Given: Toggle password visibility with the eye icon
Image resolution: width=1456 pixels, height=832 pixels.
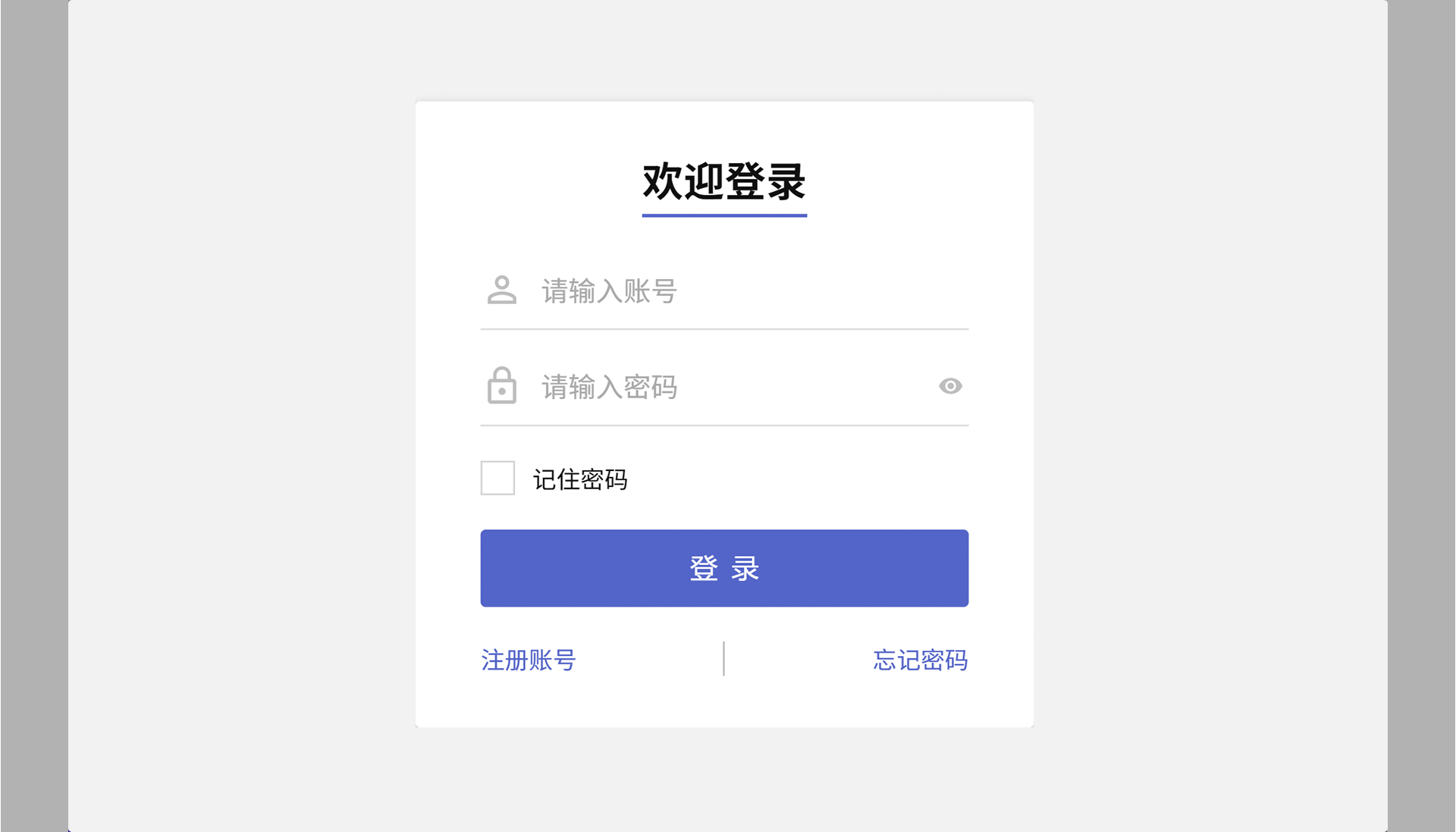Looking at the screenshot, I should pyautogui.click(x=950, y=386).
